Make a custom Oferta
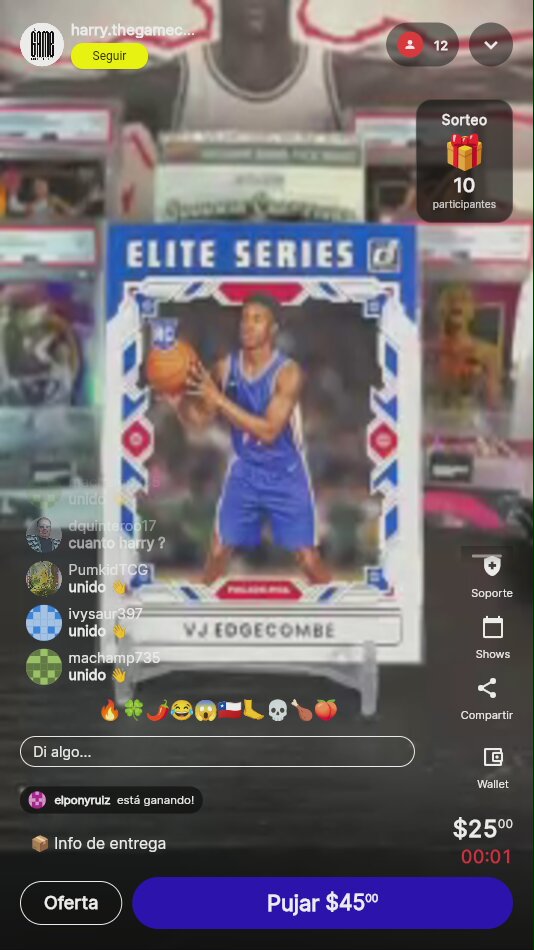 click(x=71, y=903)
